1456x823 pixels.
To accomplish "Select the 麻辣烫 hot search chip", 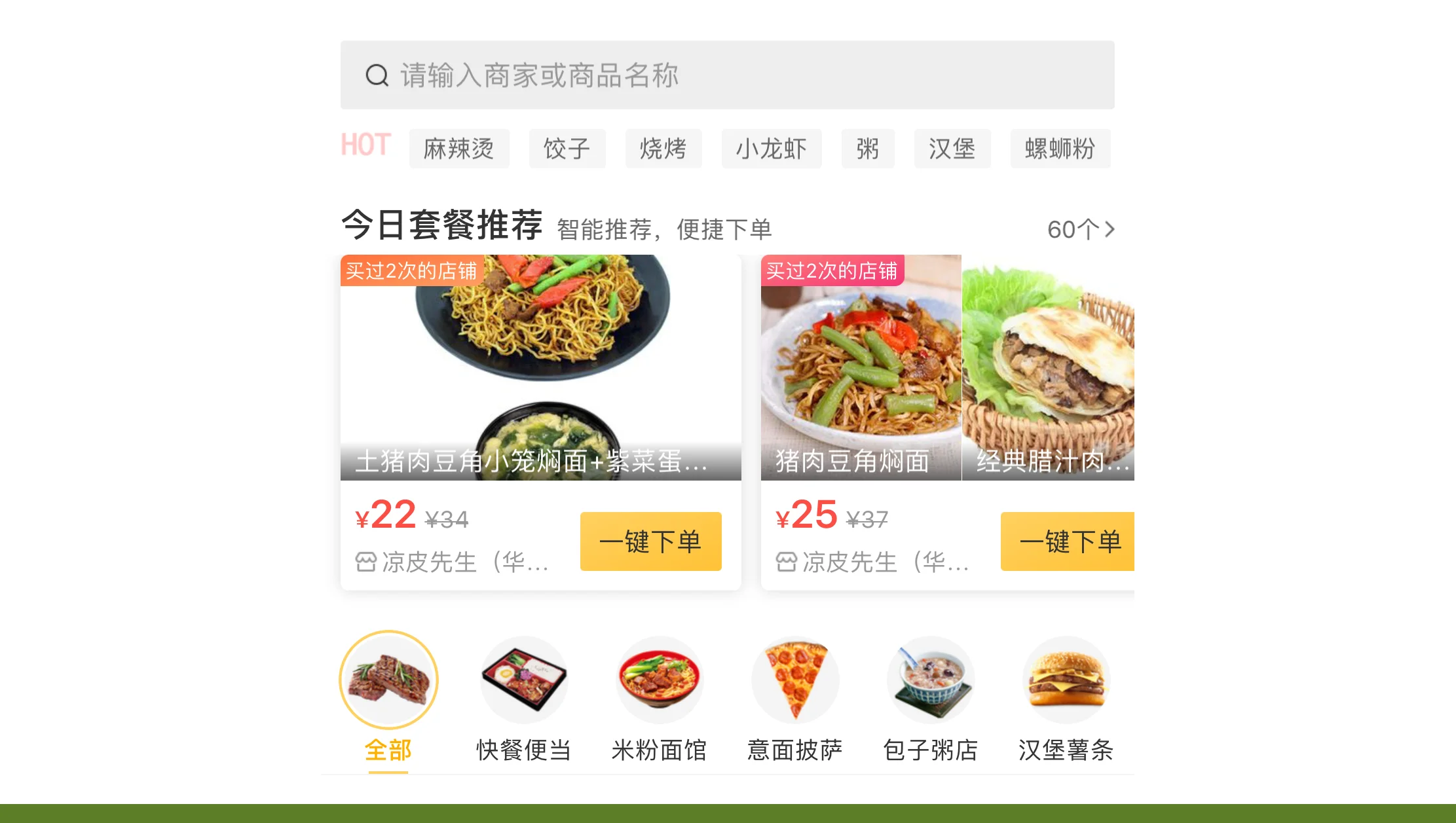I will point(458,149).
